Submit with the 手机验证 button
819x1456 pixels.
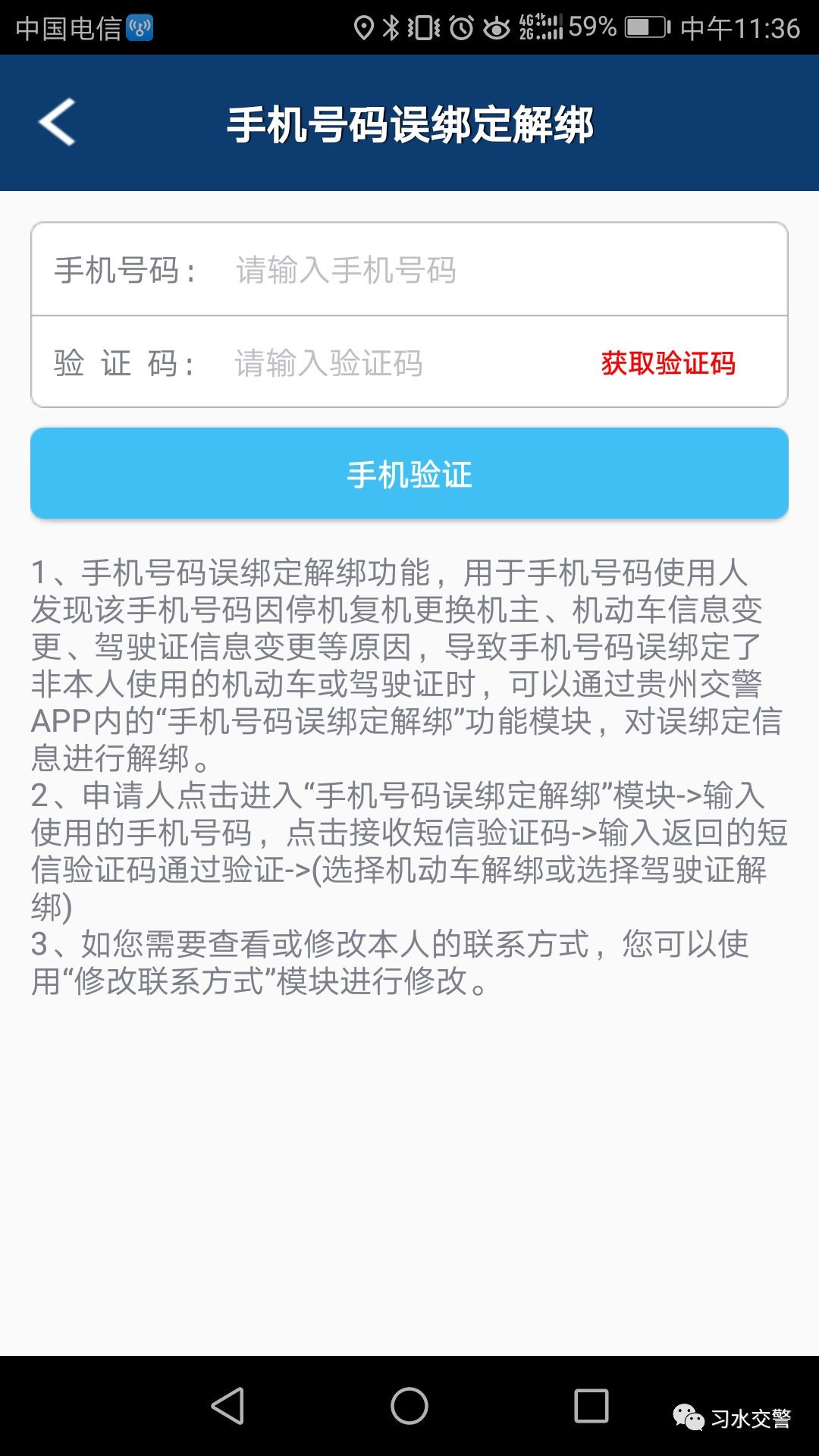409,474
